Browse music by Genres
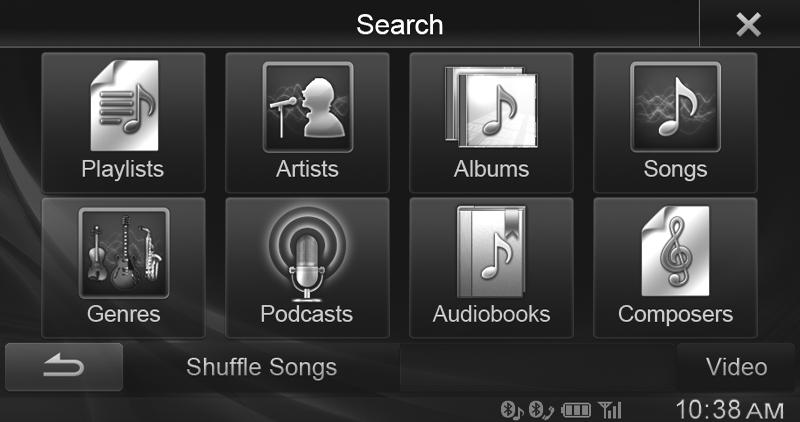Screen dimensions: 800x422 (123, 268)
